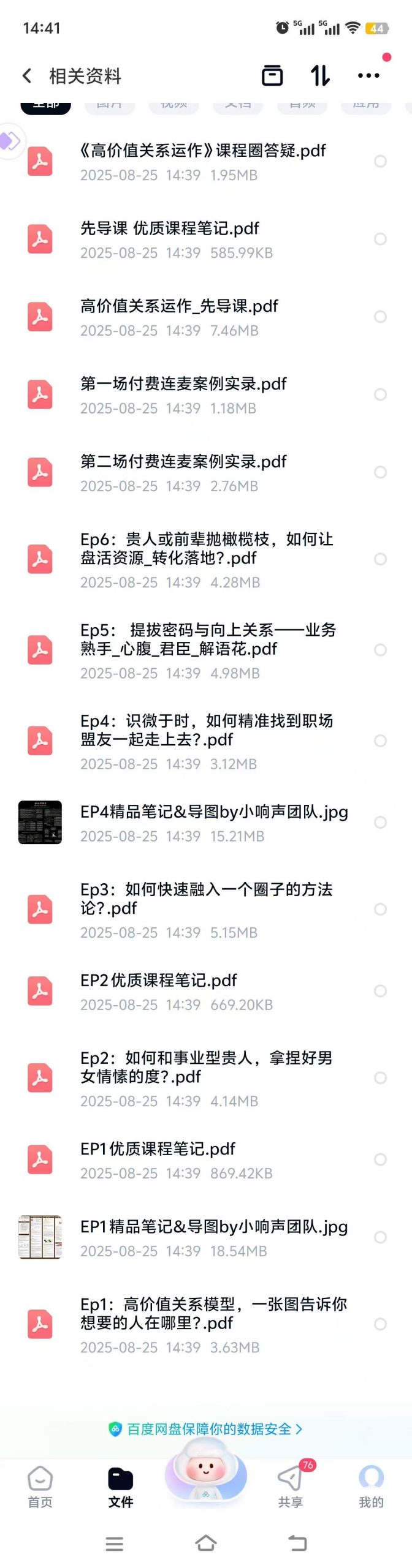This screenshot has height=1568, width=412.
Task: Select the 高价值关系运作_先导课.pdf checkbox
Action: click(x=380, y=317)
